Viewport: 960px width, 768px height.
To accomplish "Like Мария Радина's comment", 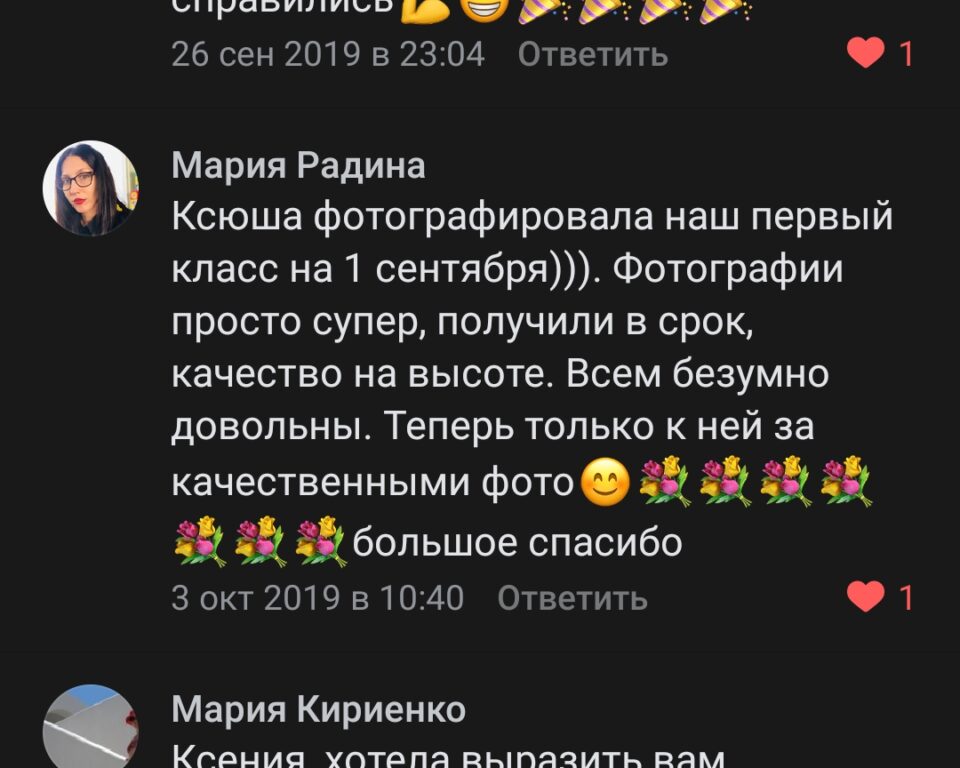I will pyautogui.click(x=866, y=598).
